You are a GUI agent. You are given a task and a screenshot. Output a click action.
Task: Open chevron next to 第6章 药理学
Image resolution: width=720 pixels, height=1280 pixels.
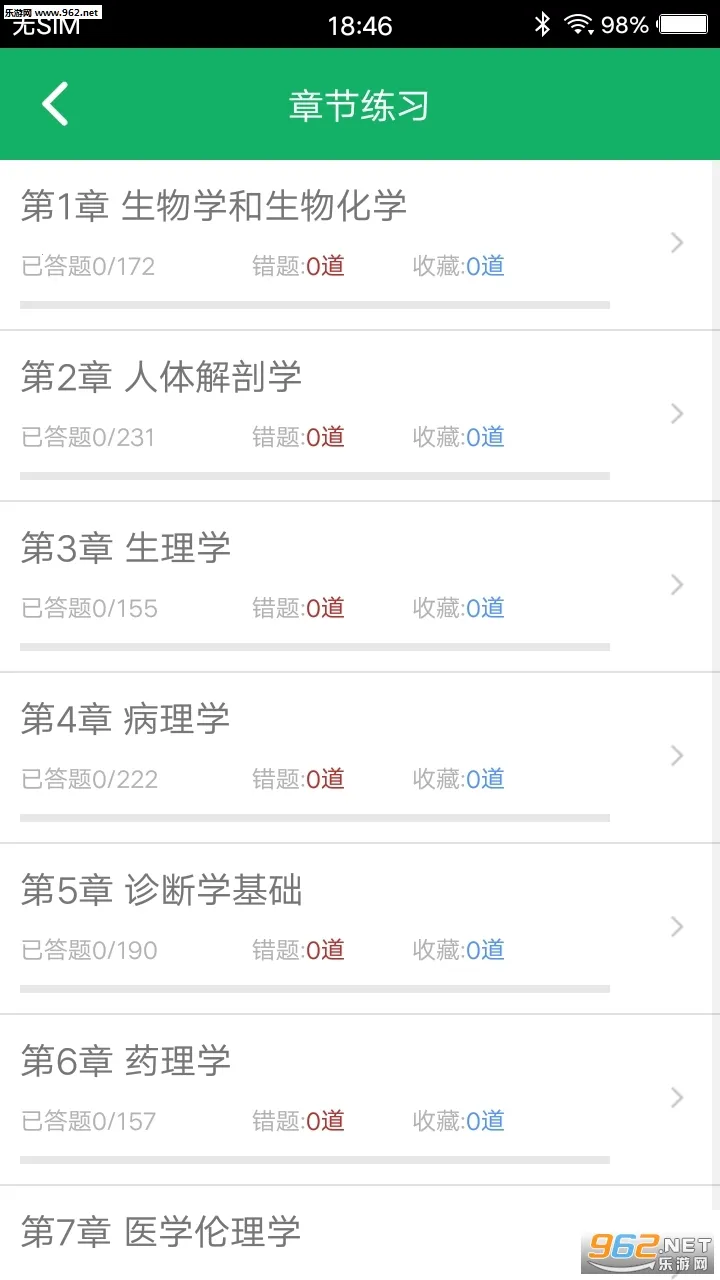click(676, 1098)
